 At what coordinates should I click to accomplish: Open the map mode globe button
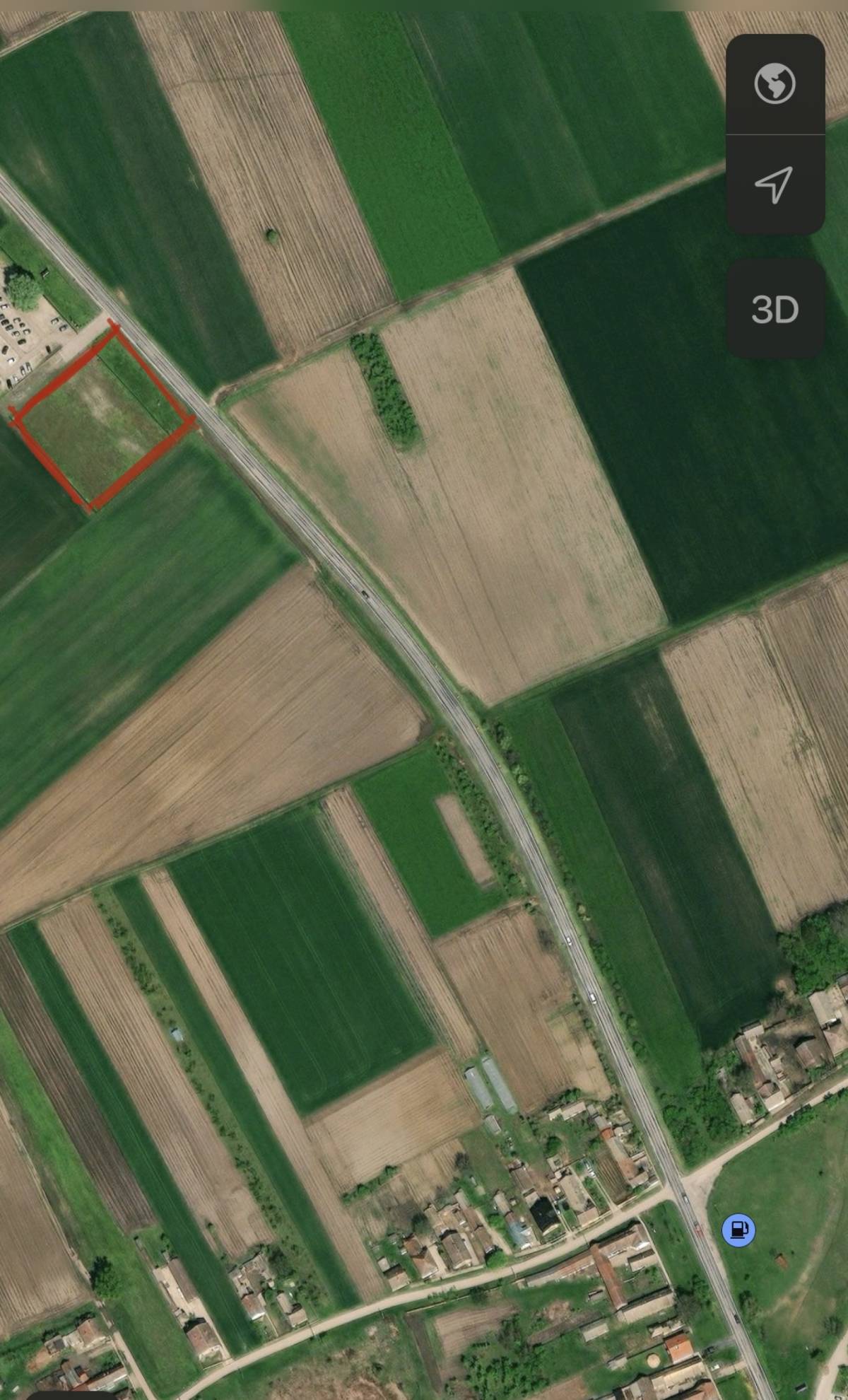coord(775,83)
